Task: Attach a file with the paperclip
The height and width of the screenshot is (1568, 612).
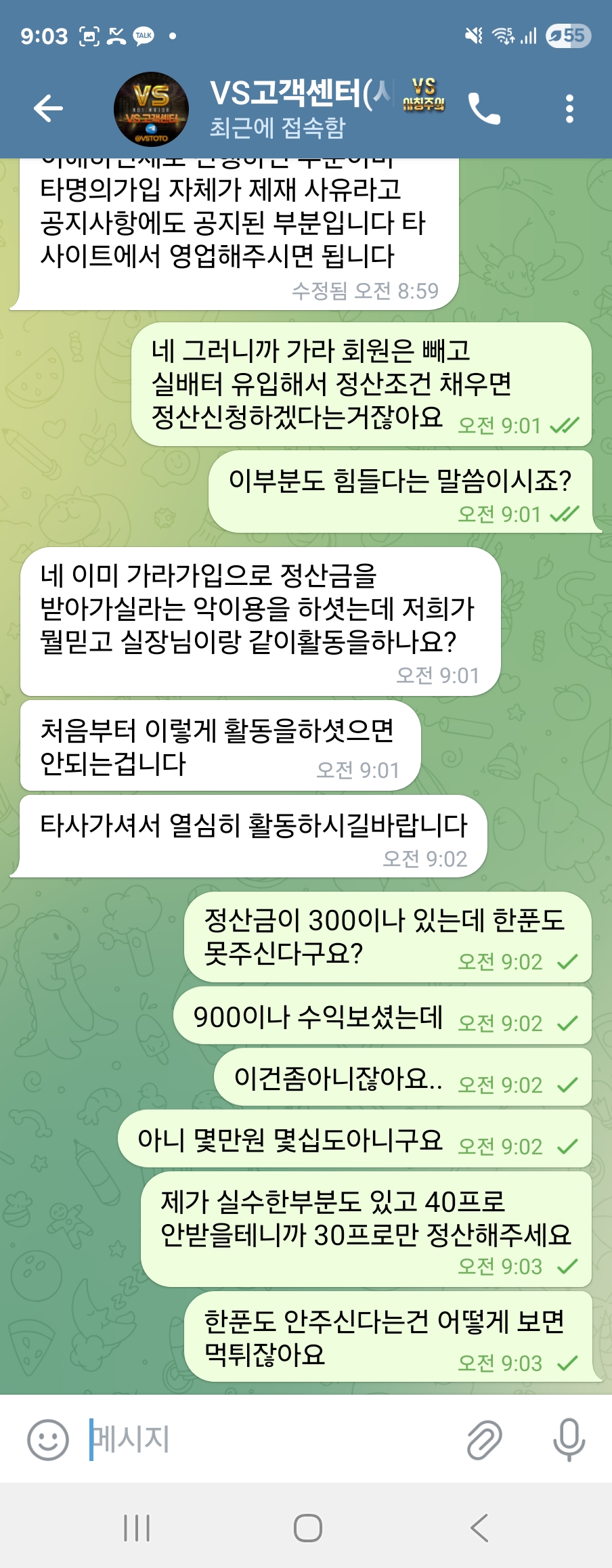Action: [x=485, y=1439]
